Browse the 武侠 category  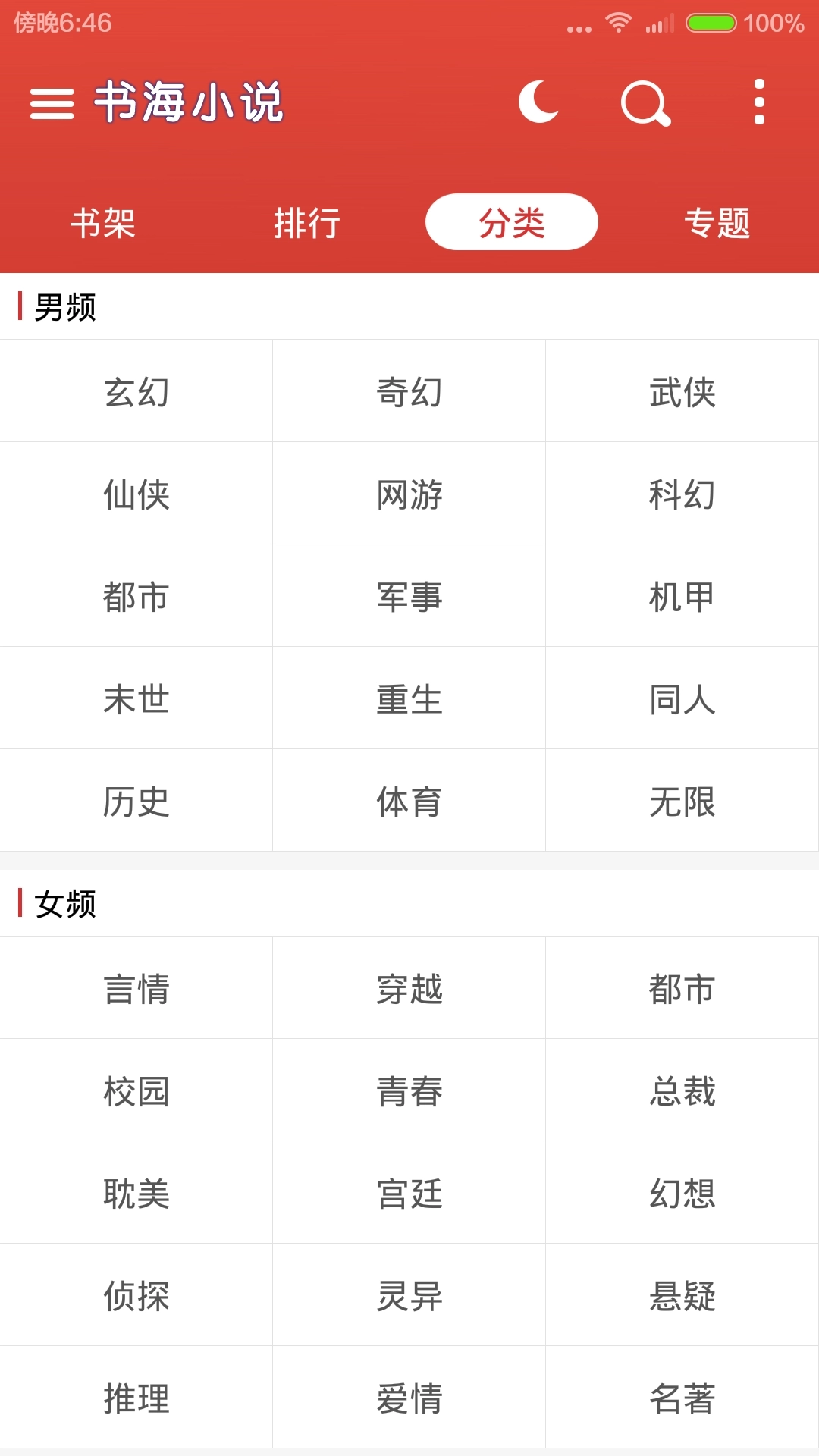pyautogui.click(x=682, y=391)
